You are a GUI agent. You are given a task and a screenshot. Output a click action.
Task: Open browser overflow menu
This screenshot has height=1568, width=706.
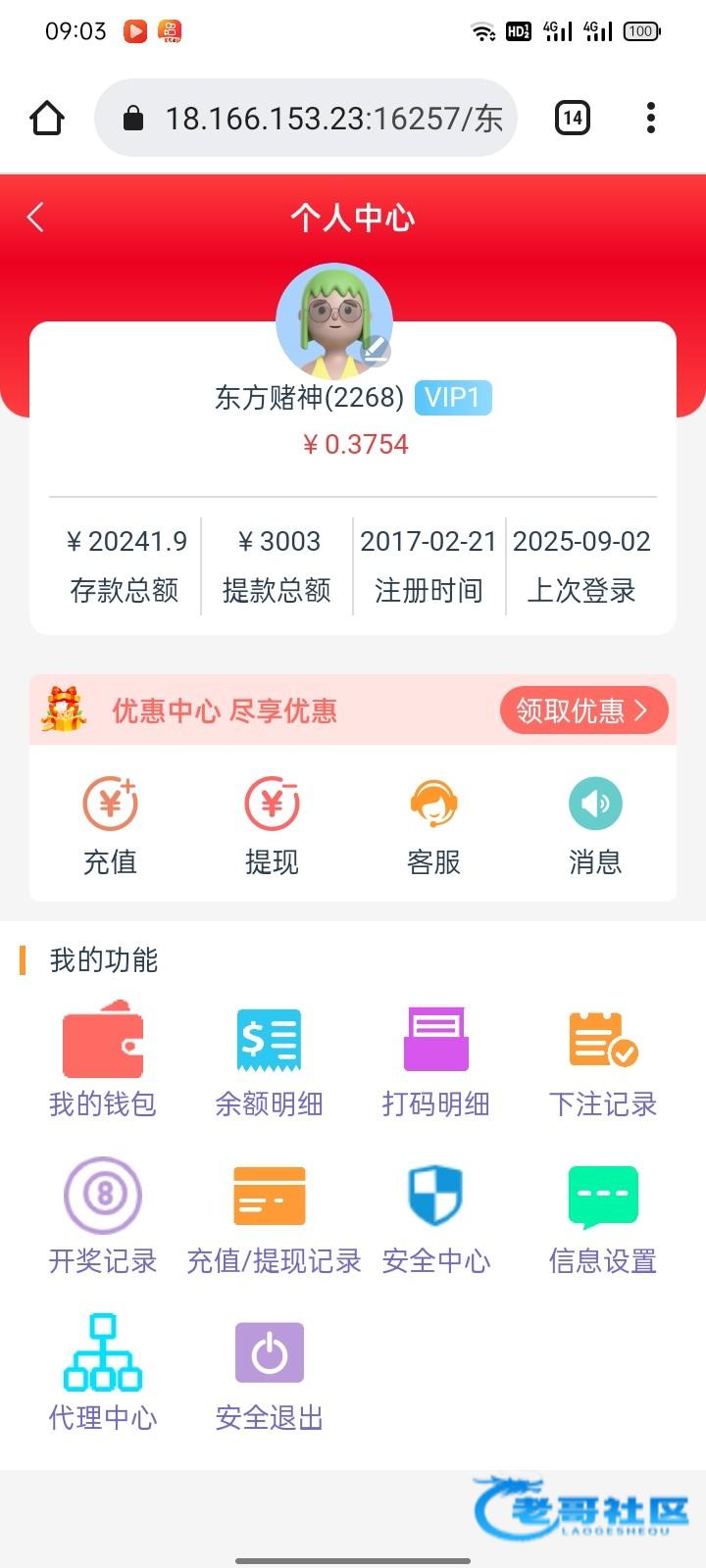tap(650, 119)
